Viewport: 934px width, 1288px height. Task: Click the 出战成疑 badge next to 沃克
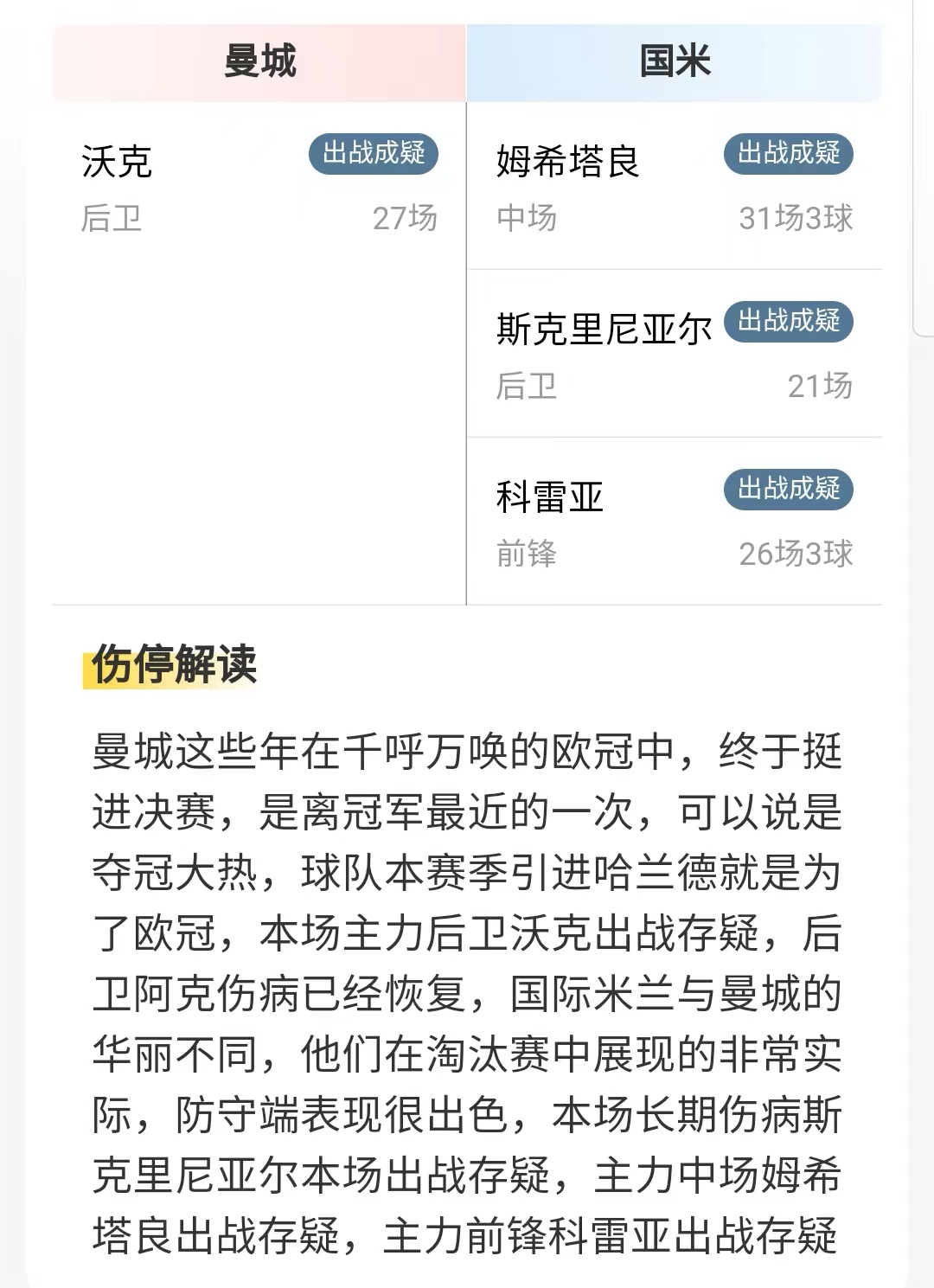pos(374,156)
